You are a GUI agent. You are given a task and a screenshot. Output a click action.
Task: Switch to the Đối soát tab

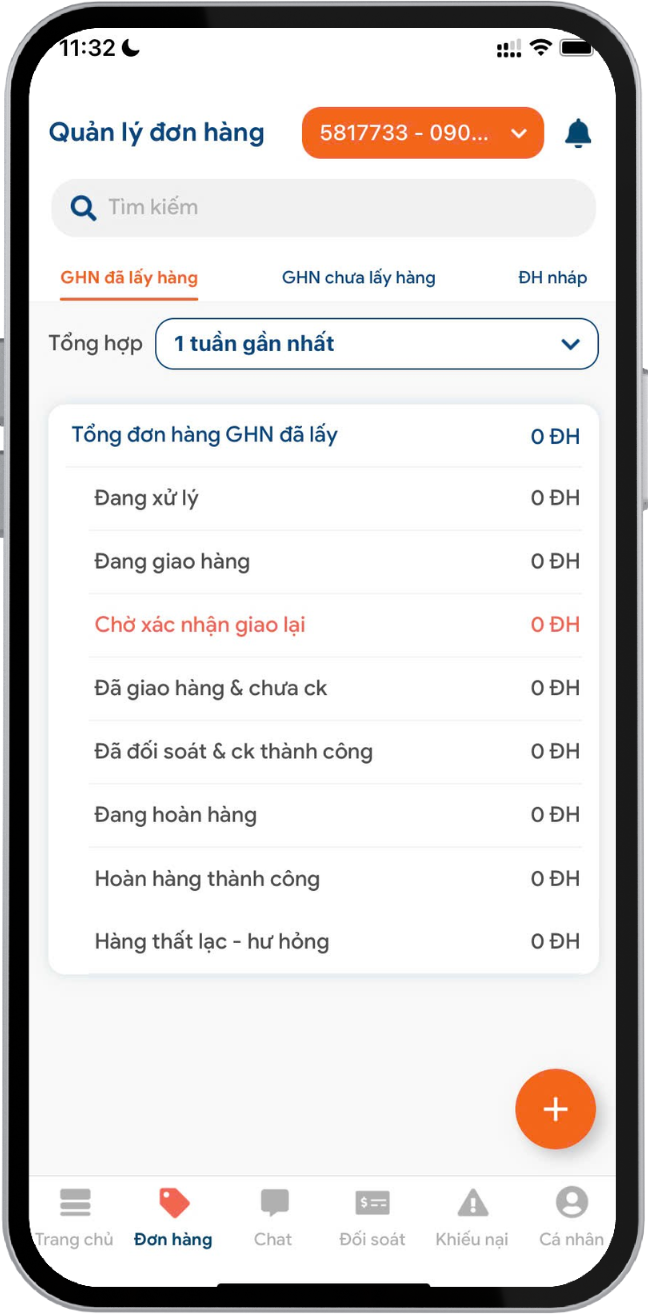[x=372, y=1217]
